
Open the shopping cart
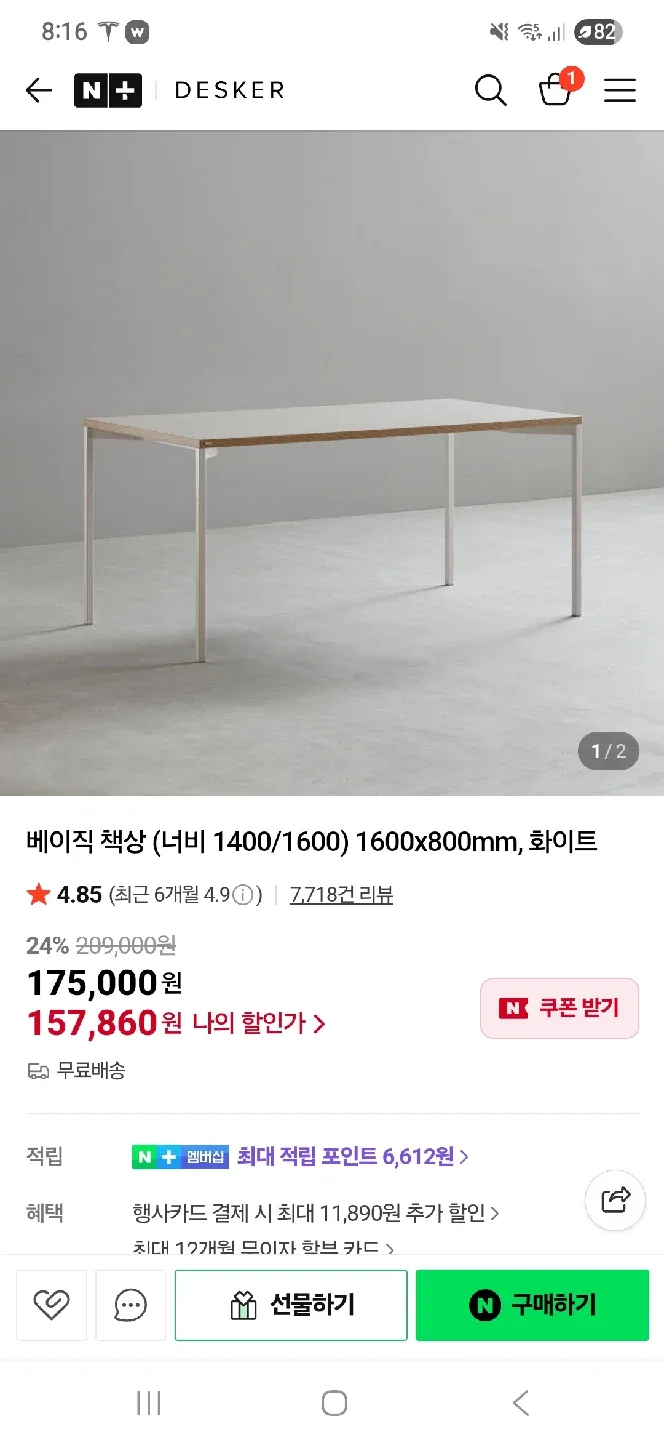556,89
